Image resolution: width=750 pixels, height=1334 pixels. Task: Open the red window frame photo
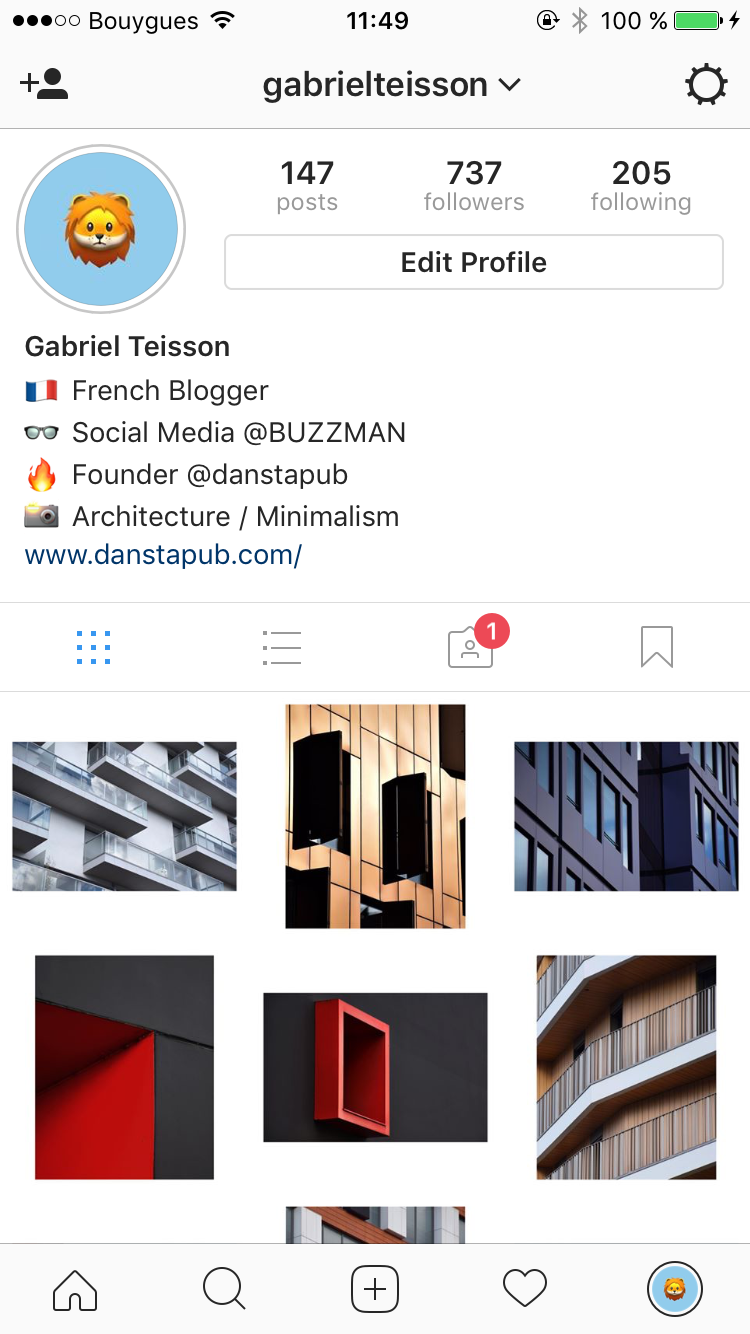pos(375,1067)
